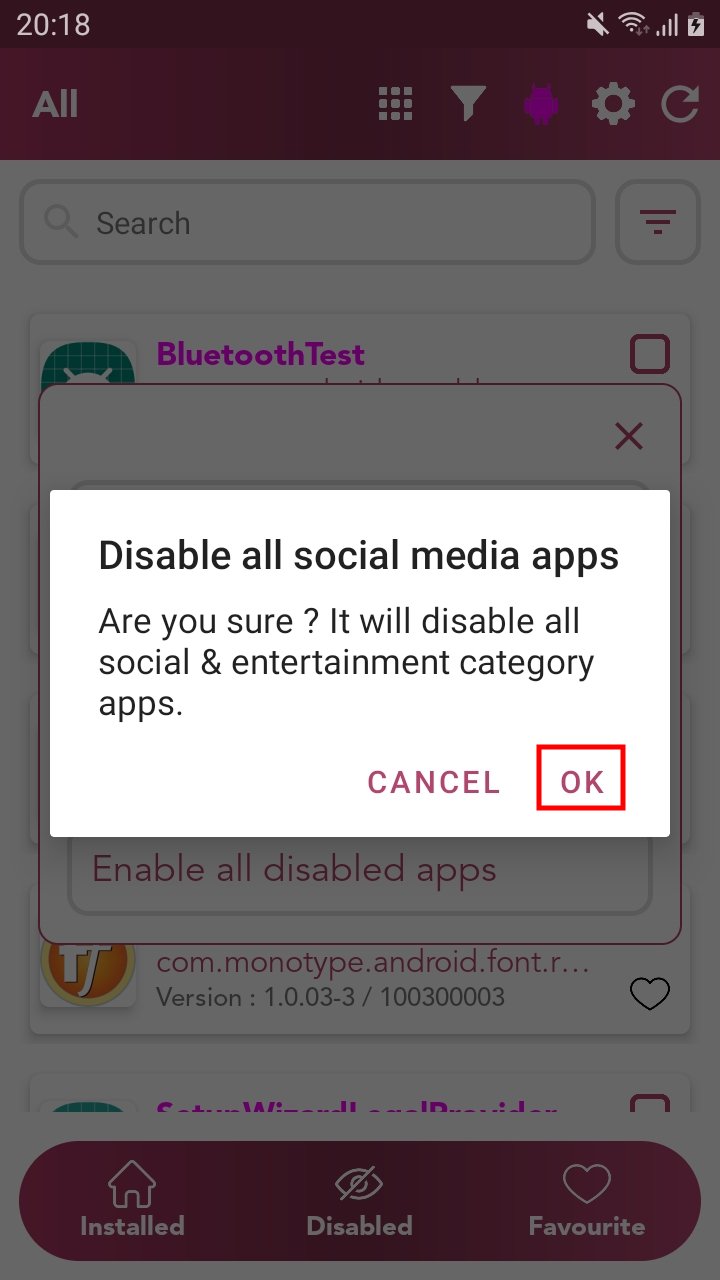
Task: Confirm disabling with the OK button
Action: tap(582, 781)
